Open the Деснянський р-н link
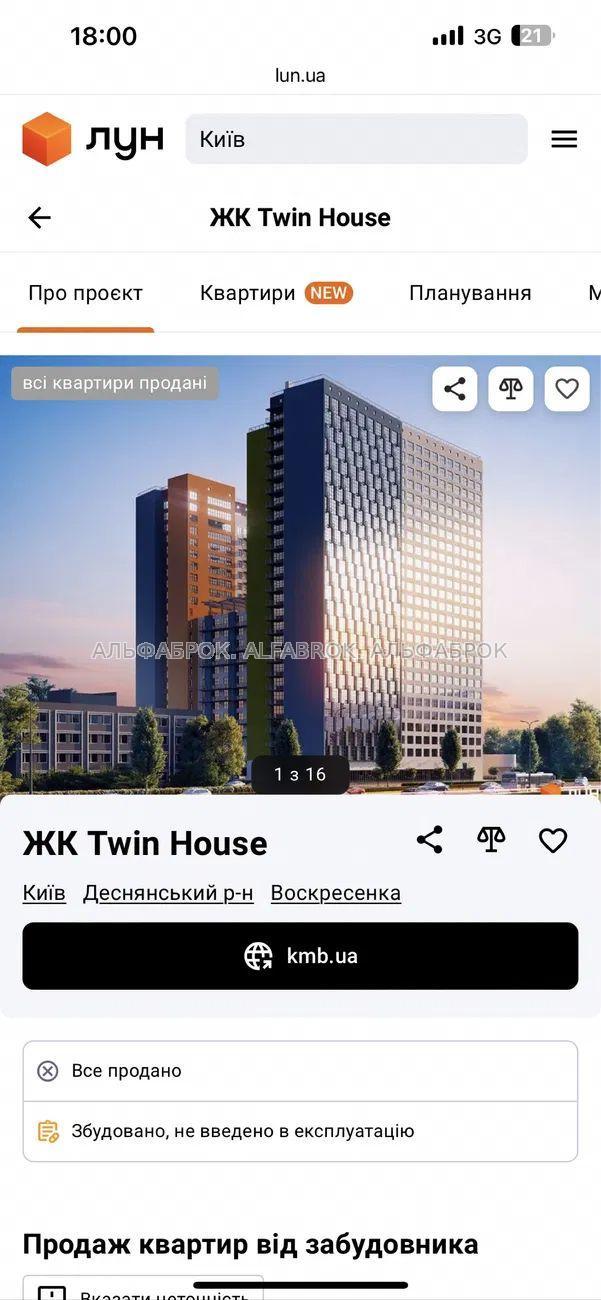The width and height of the screenshot is (601, 1300). (x=168, y=893)
